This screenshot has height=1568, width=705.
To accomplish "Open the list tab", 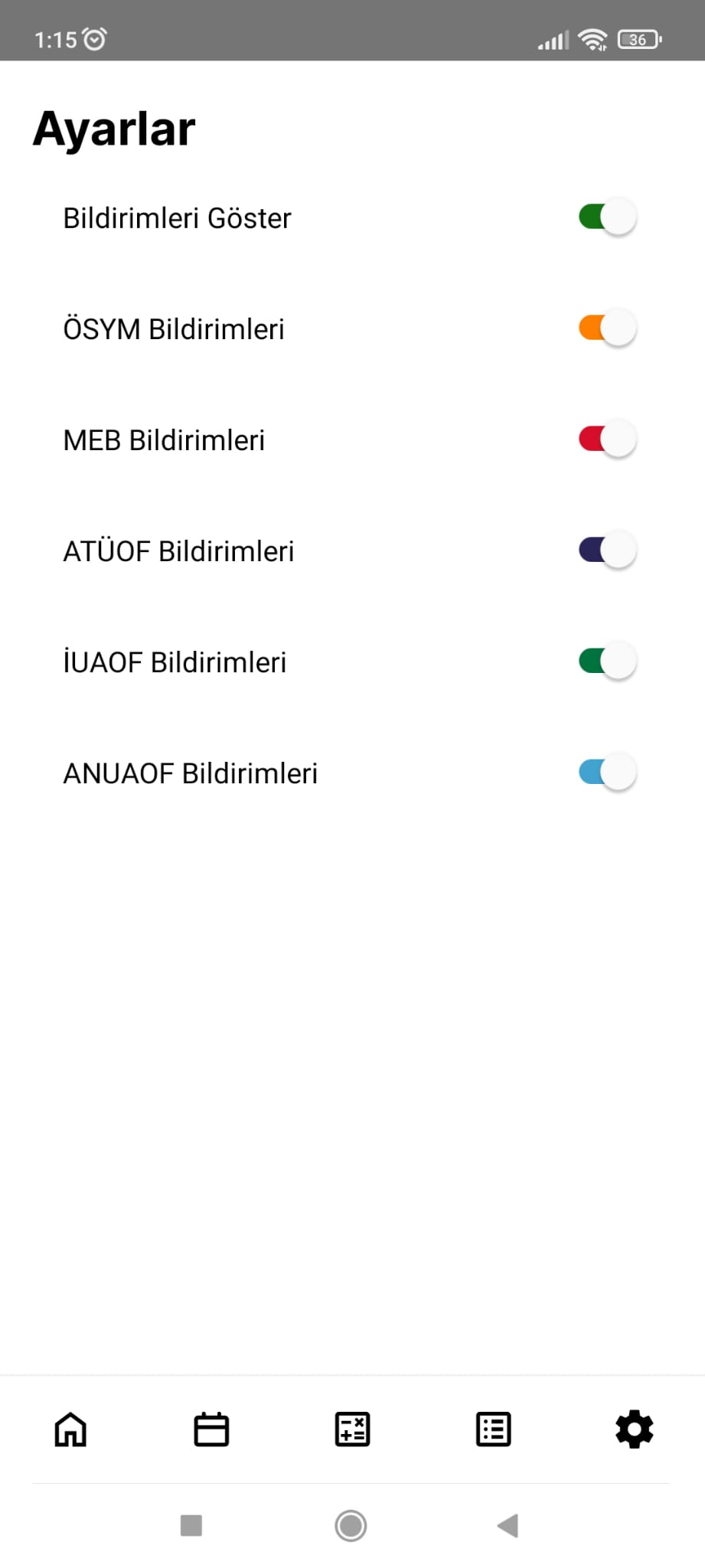I will tap(494, 1429).
